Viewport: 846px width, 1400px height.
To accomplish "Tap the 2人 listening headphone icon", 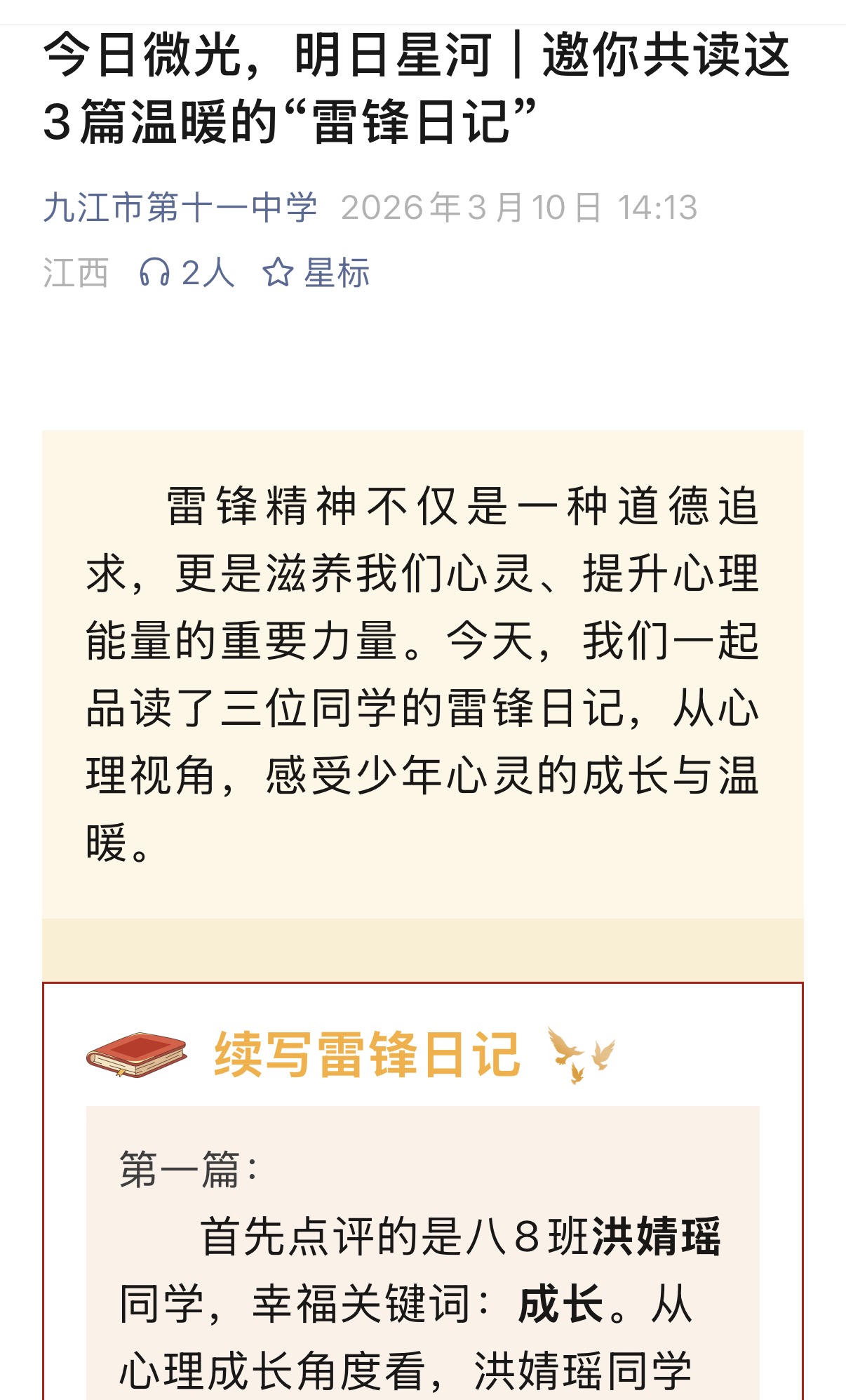I will pos(154,272).
